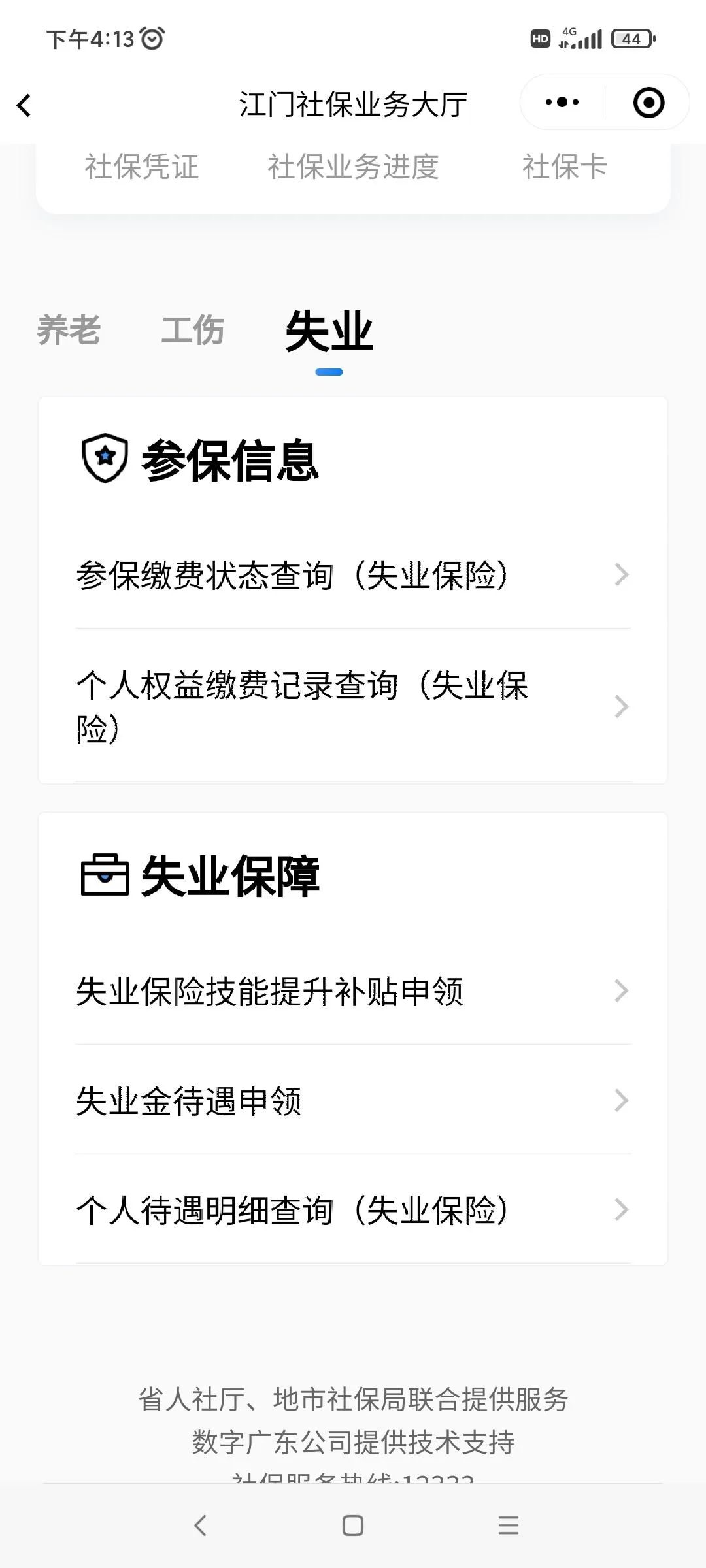
Task: Open 参保缴费状态查询（失业保险）
Action: 353,575
